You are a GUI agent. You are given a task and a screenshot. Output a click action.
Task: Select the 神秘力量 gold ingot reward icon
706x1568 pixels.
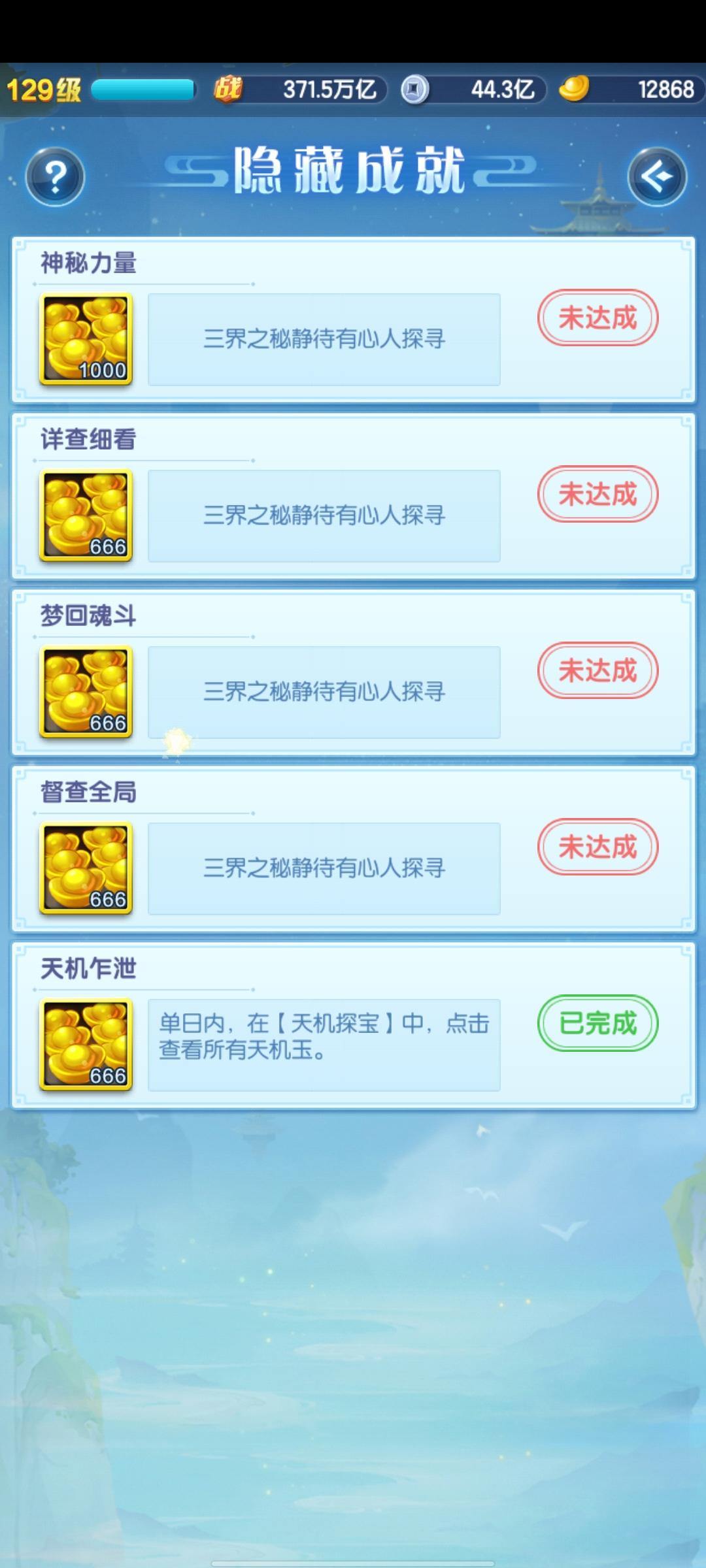(86, 337)
